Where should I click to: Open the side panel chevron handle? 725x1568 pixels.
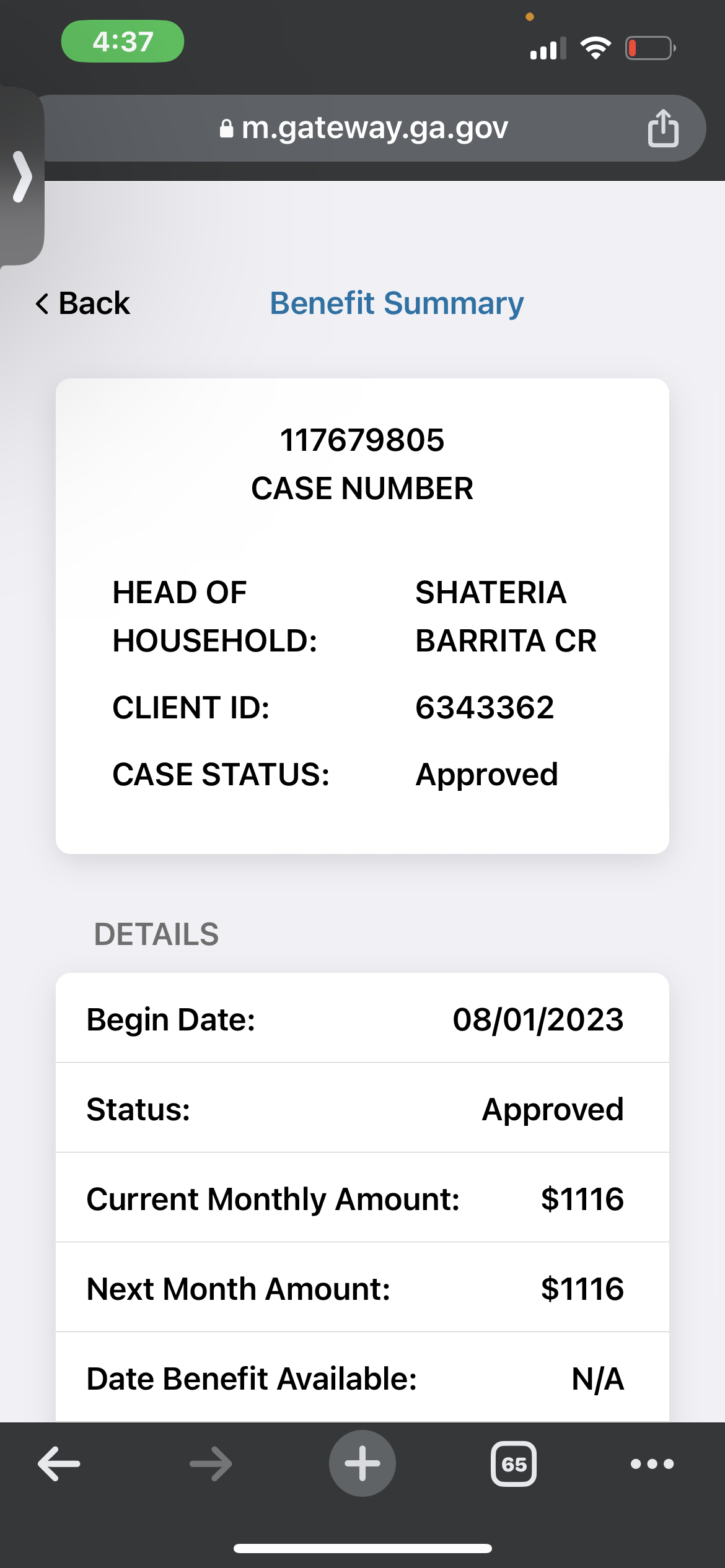(x=22, y=176)
